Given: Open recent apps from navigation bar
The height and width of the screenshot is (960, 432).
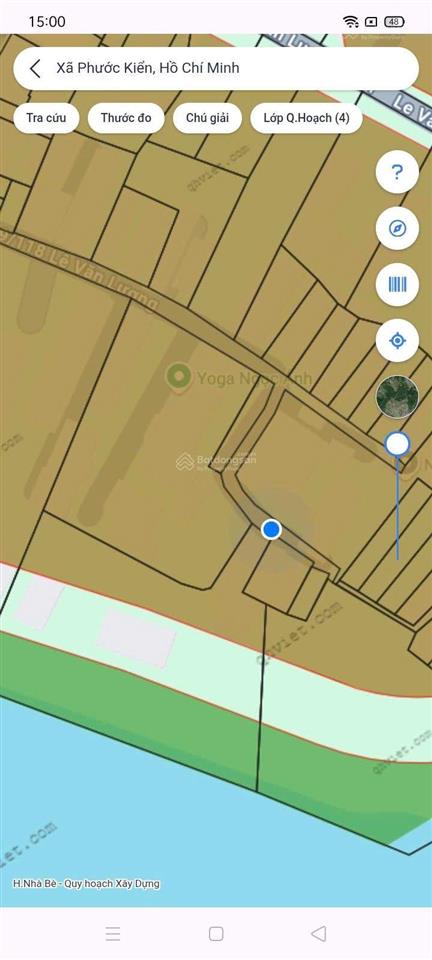Looking at the screenshot, I should 113,934.
